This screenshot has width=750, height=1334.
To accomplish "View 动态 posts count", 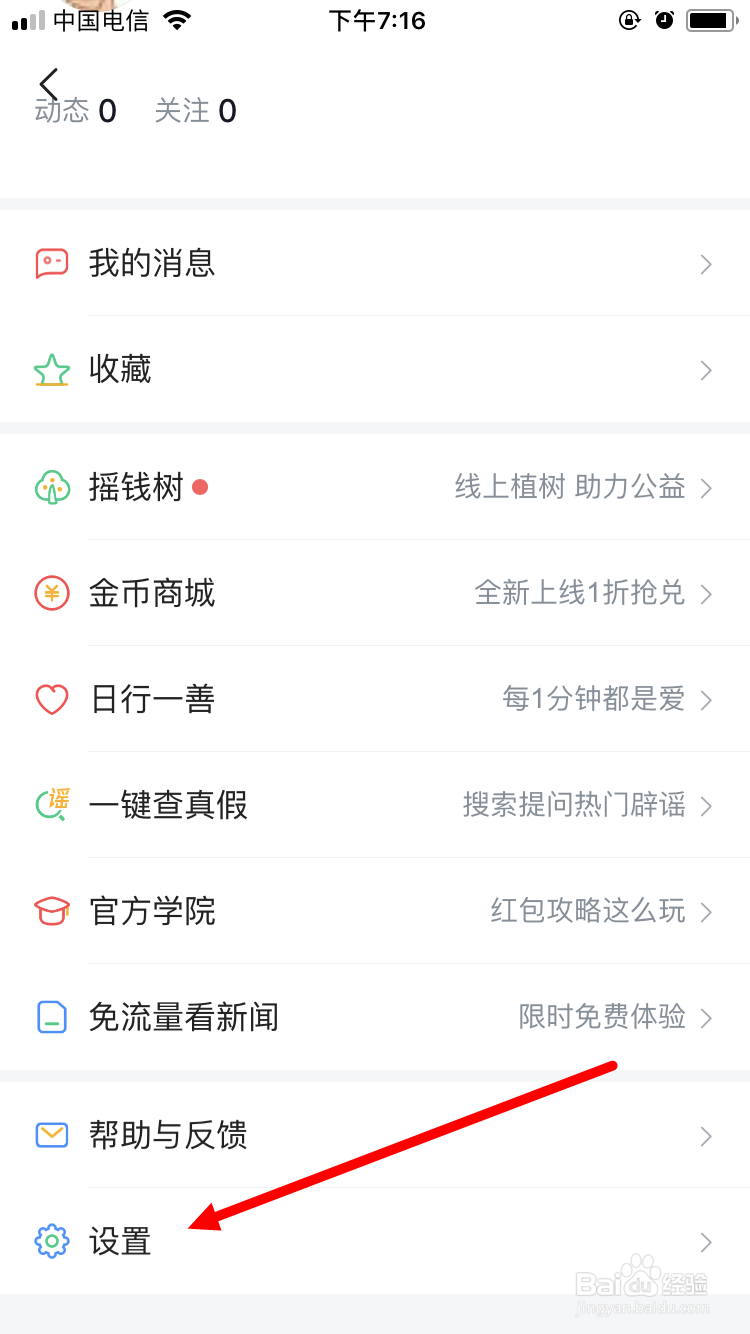I will (76, 112).
